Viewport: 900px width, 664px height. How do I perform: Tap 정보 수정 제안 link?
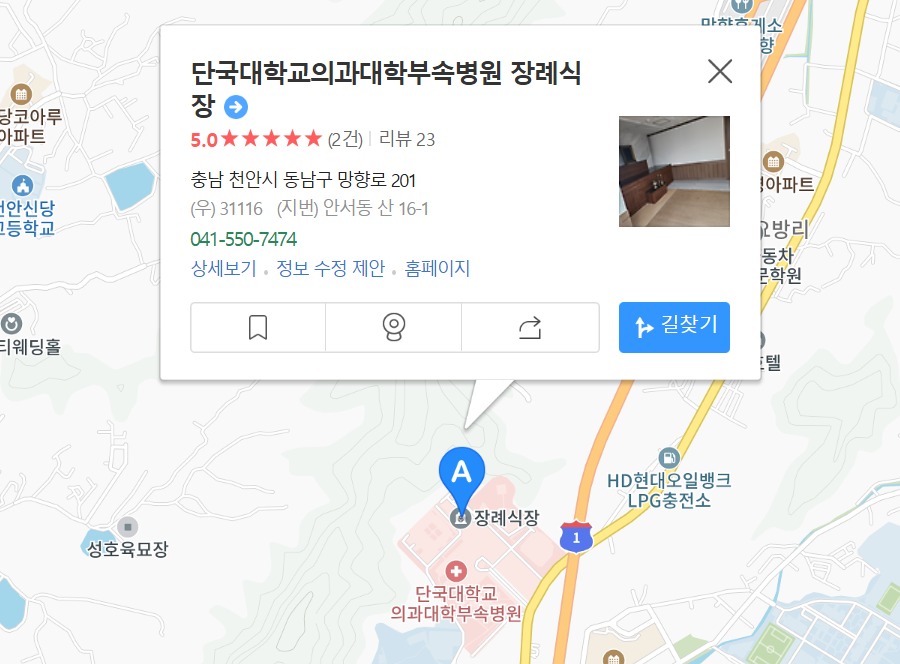[330, 269]
